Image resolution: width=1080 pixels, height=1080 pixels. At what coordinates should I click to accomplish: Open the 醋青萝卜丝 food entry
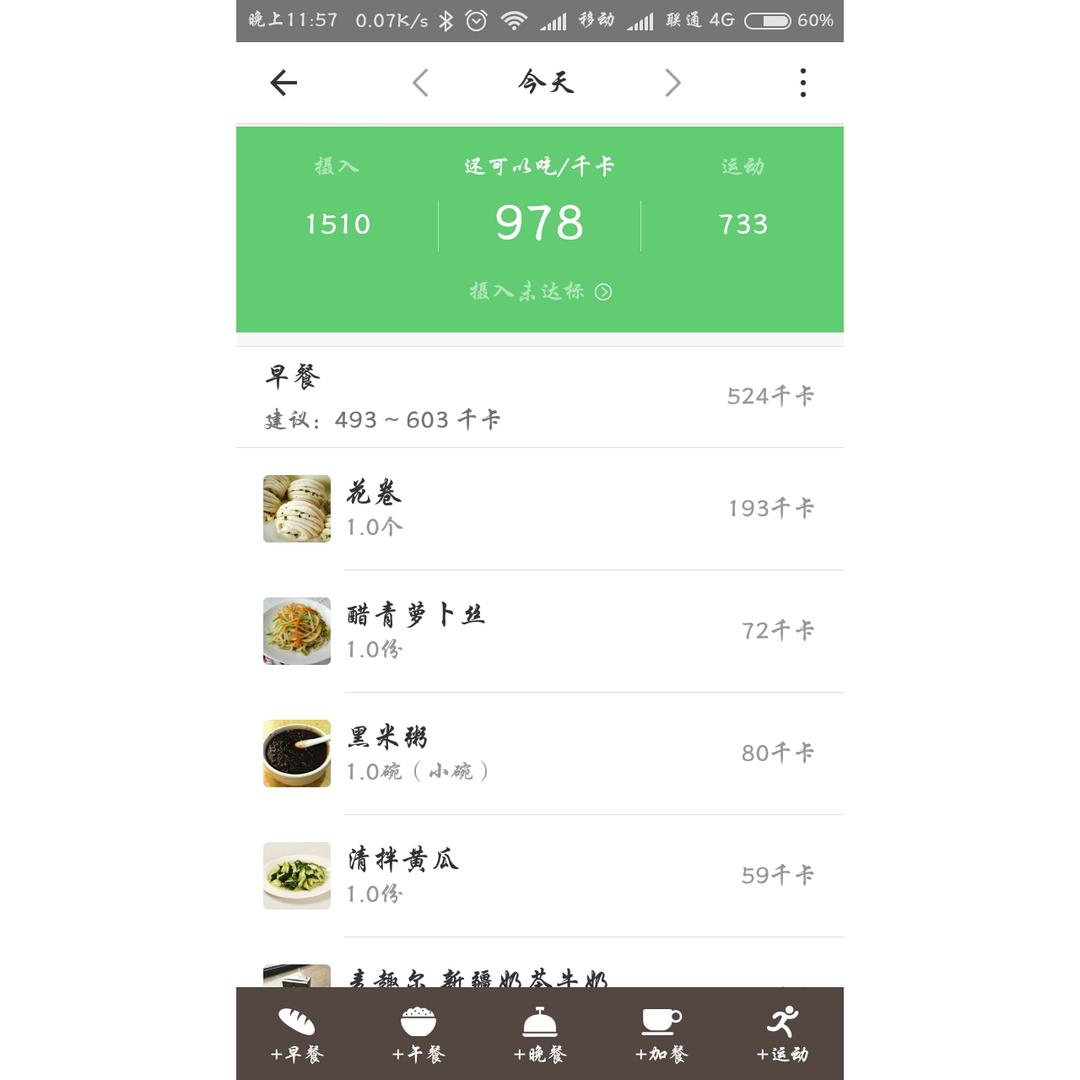click(x=540, y=631)
